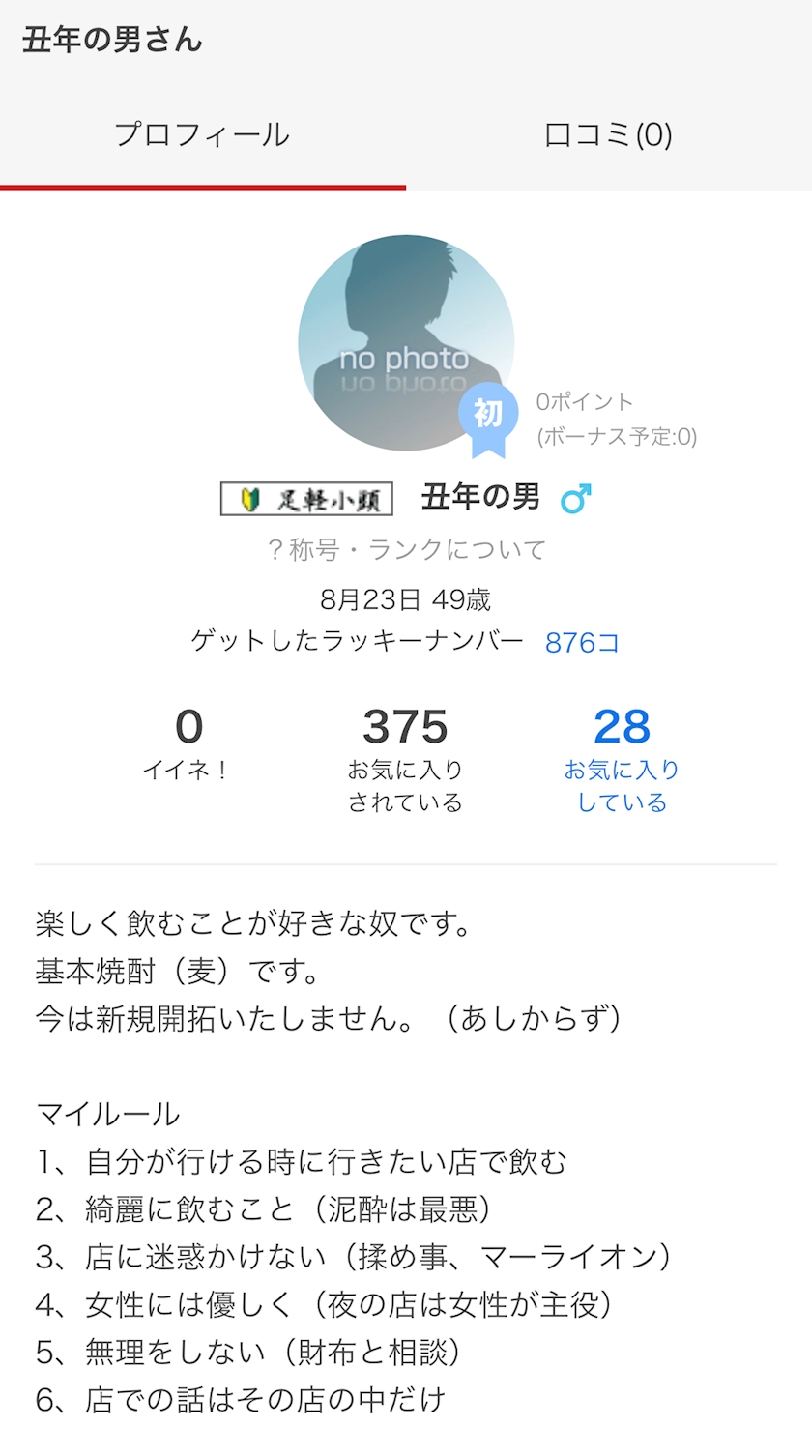The height and width of the screenshot is (1456, 812).
Task: Open the 口コミ(0) tab
Action: pyautogui.click(x=608, y=134)
